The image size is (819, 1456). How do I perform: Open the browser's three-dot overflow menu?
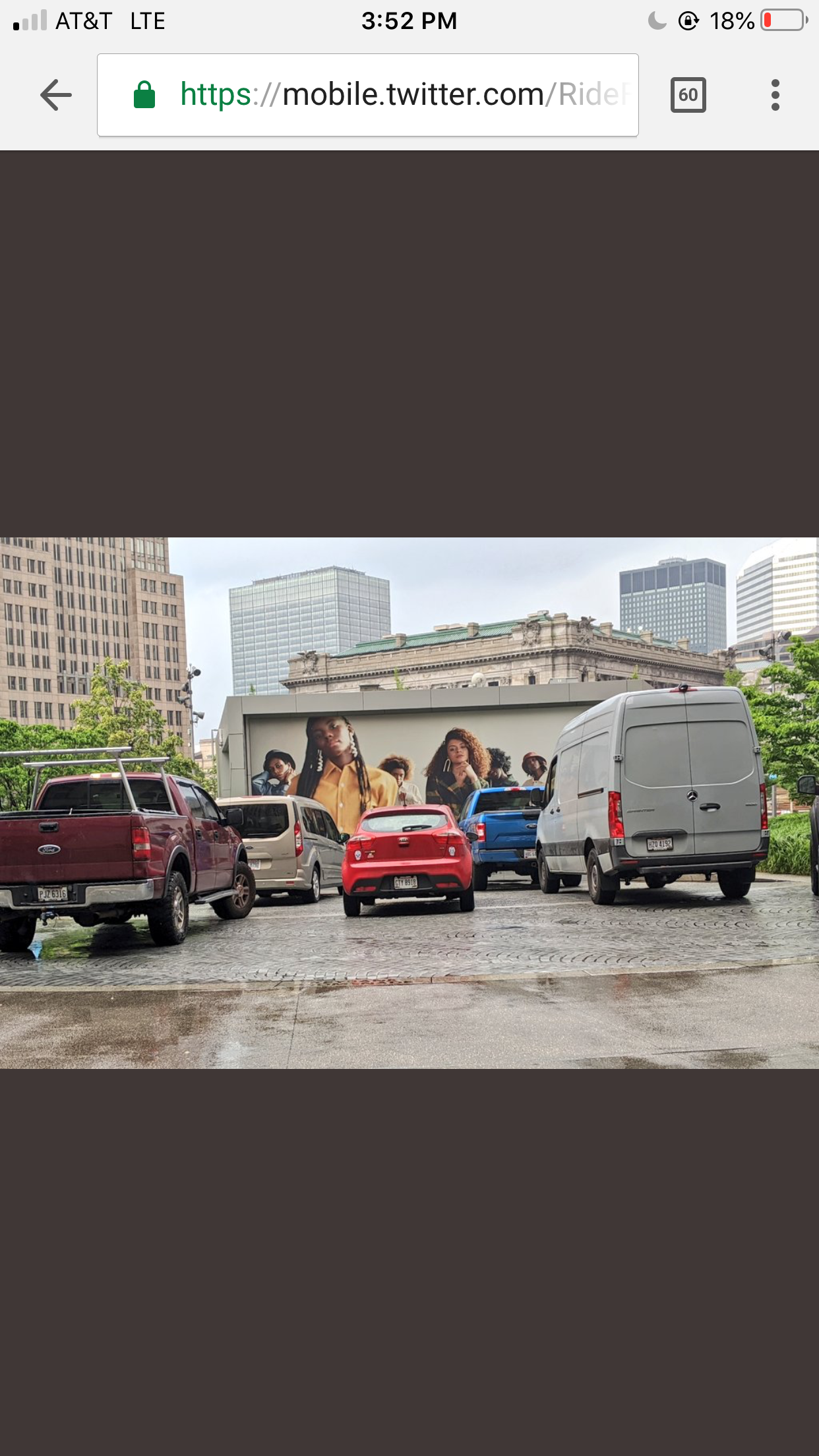tap(775, 95)
